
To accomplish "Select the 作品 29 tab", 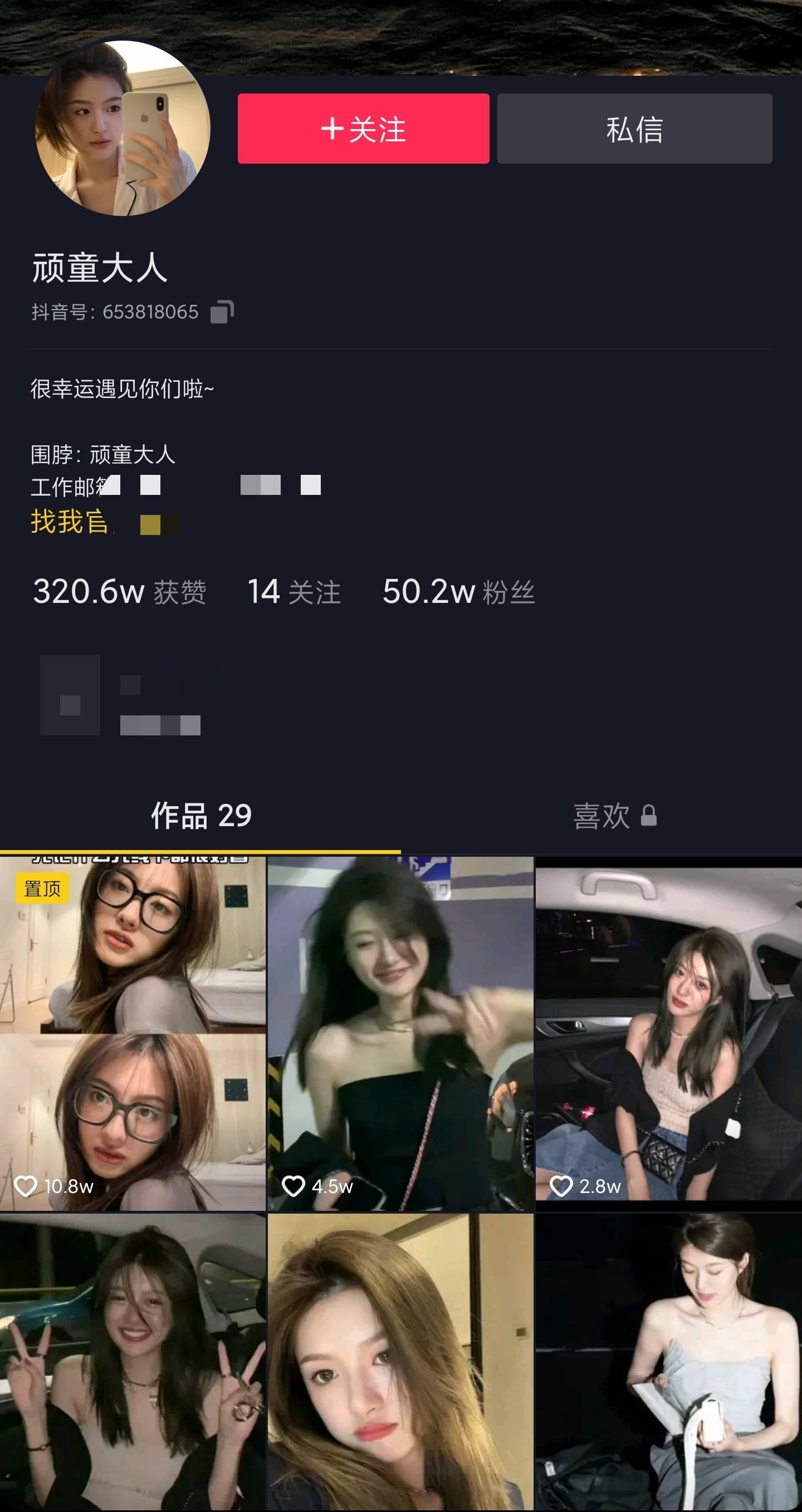I will point(201,815).
